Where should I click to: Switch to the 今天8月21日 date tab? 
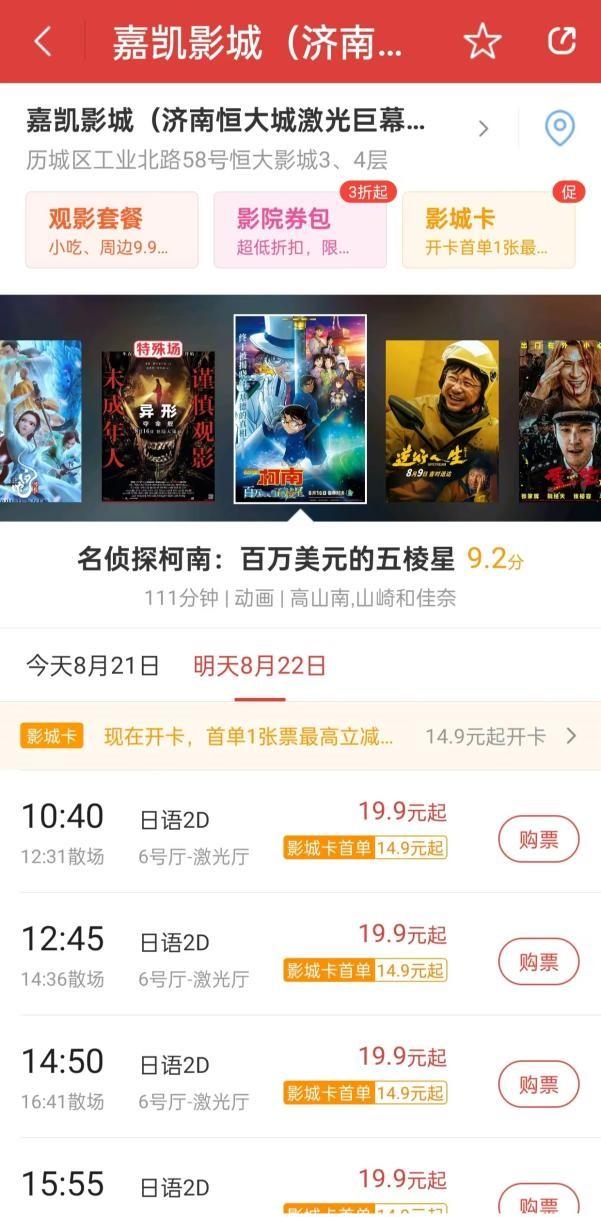[x=92, y=666]
